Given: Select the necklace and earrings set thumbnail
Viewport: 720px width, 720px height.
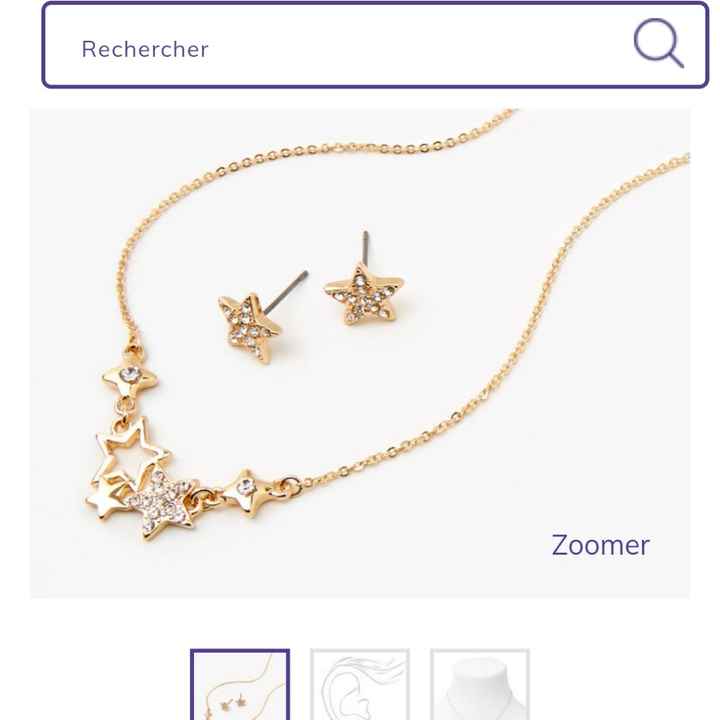Looking at the screenshot, I should tap(240, 687).
